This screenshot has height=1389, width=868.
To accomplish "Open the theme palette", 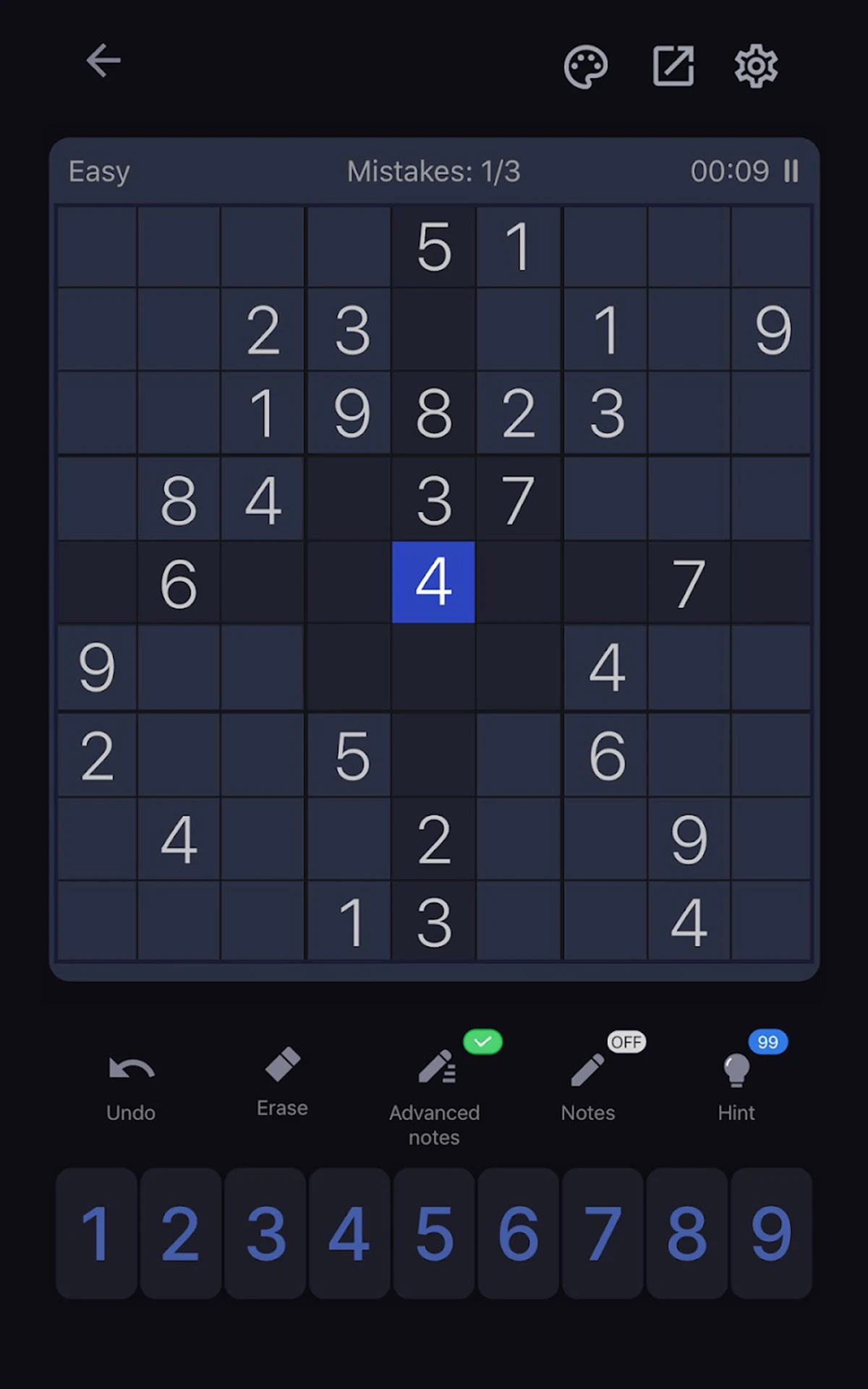I will point(585,67).
